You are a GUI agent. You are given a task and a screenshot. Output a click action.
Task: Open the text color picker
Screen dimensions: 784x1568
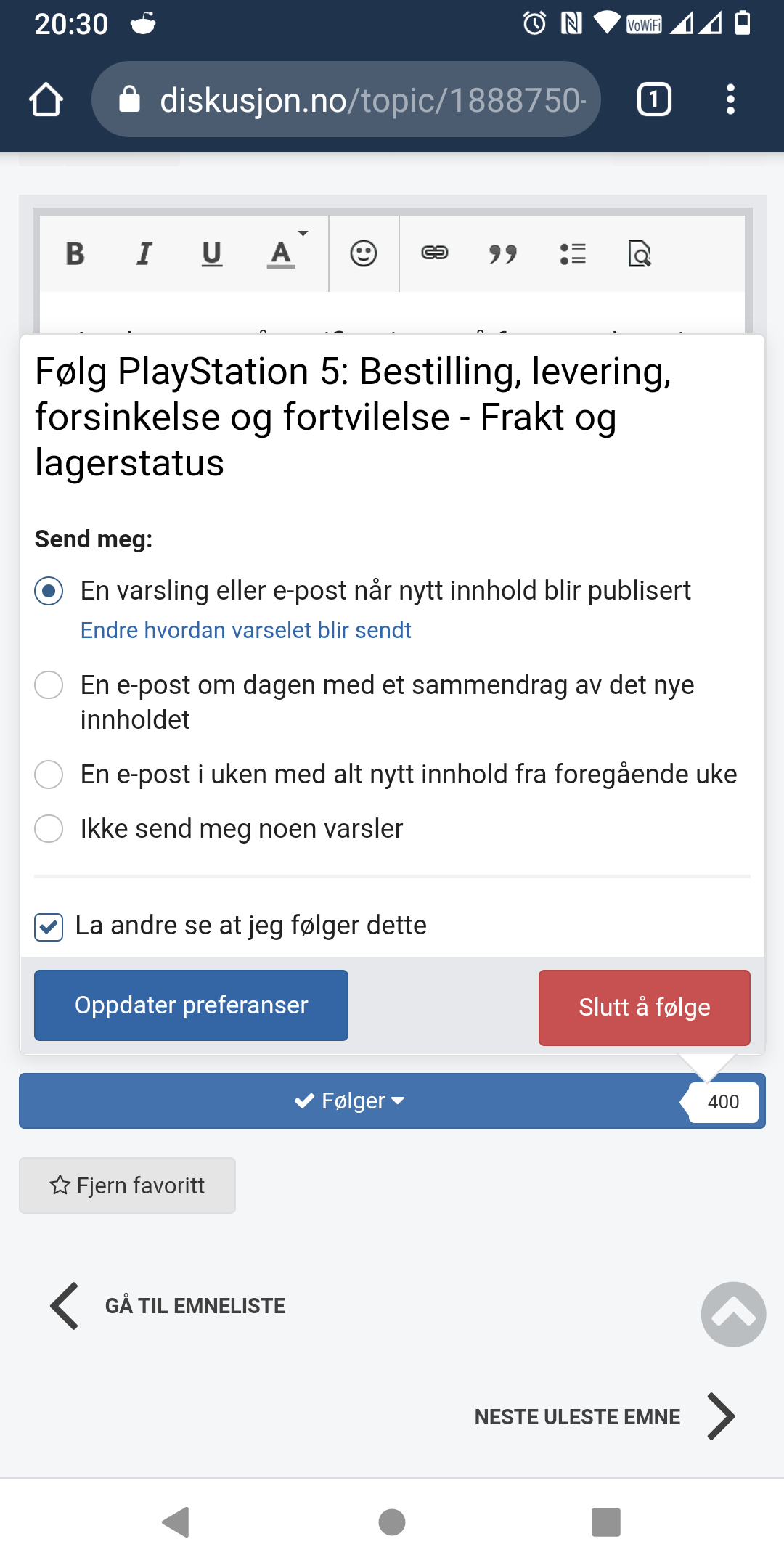coord(284,253)
